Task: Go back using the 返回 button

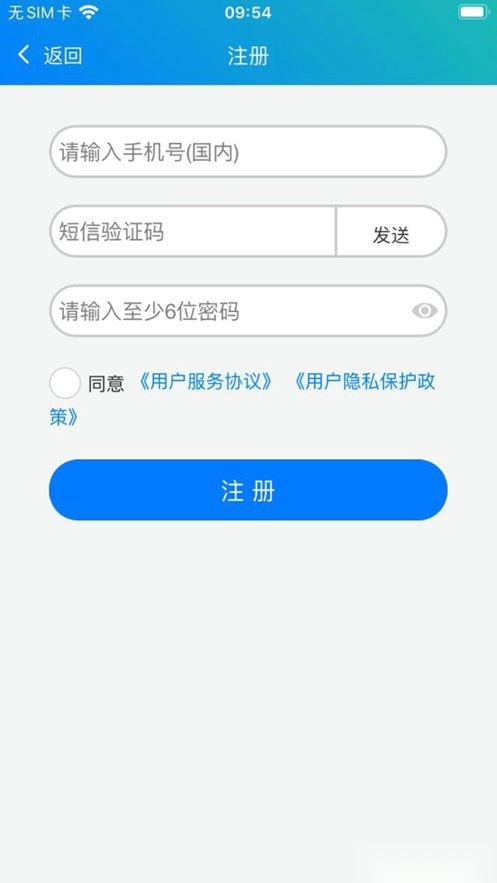Action: (x=50, y=55)
